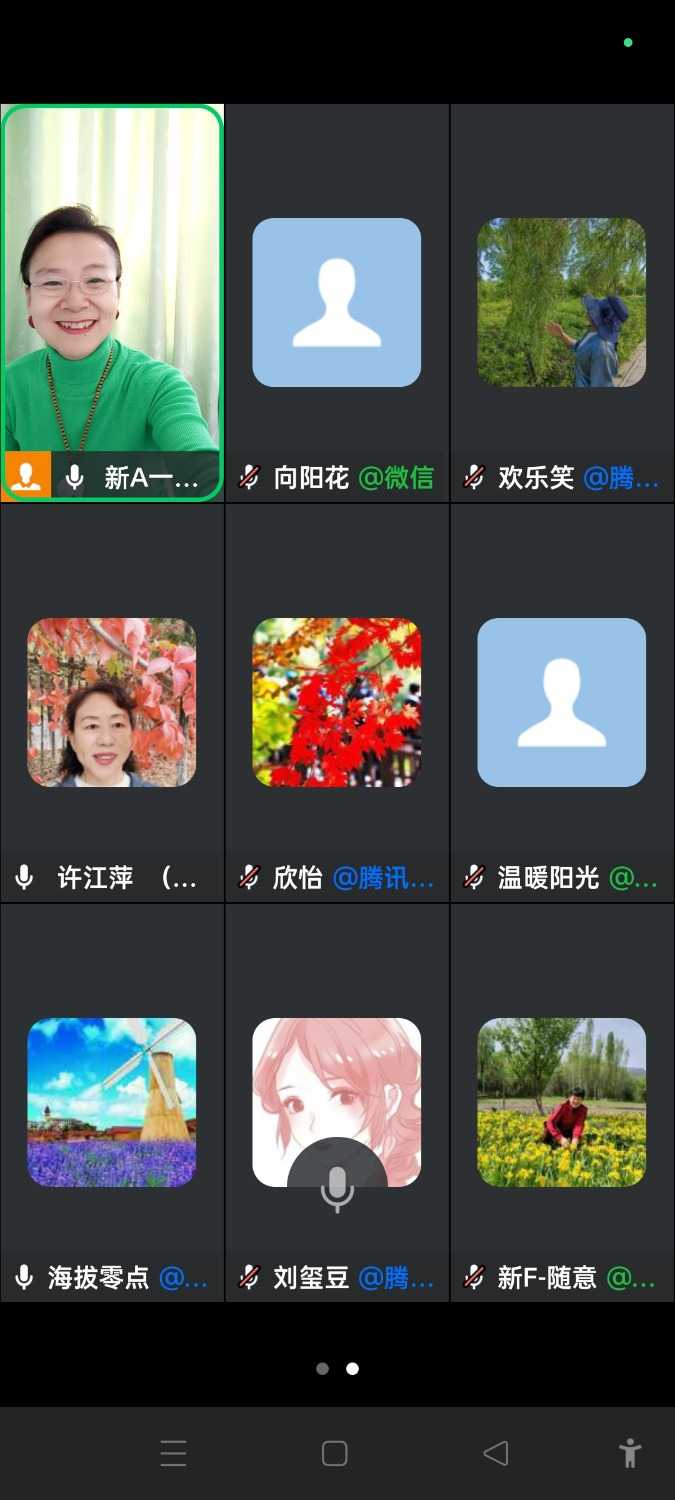675x1500 pixels.
Task: Select the 向阳花 participant tile
Action: [x=337, y=302]
